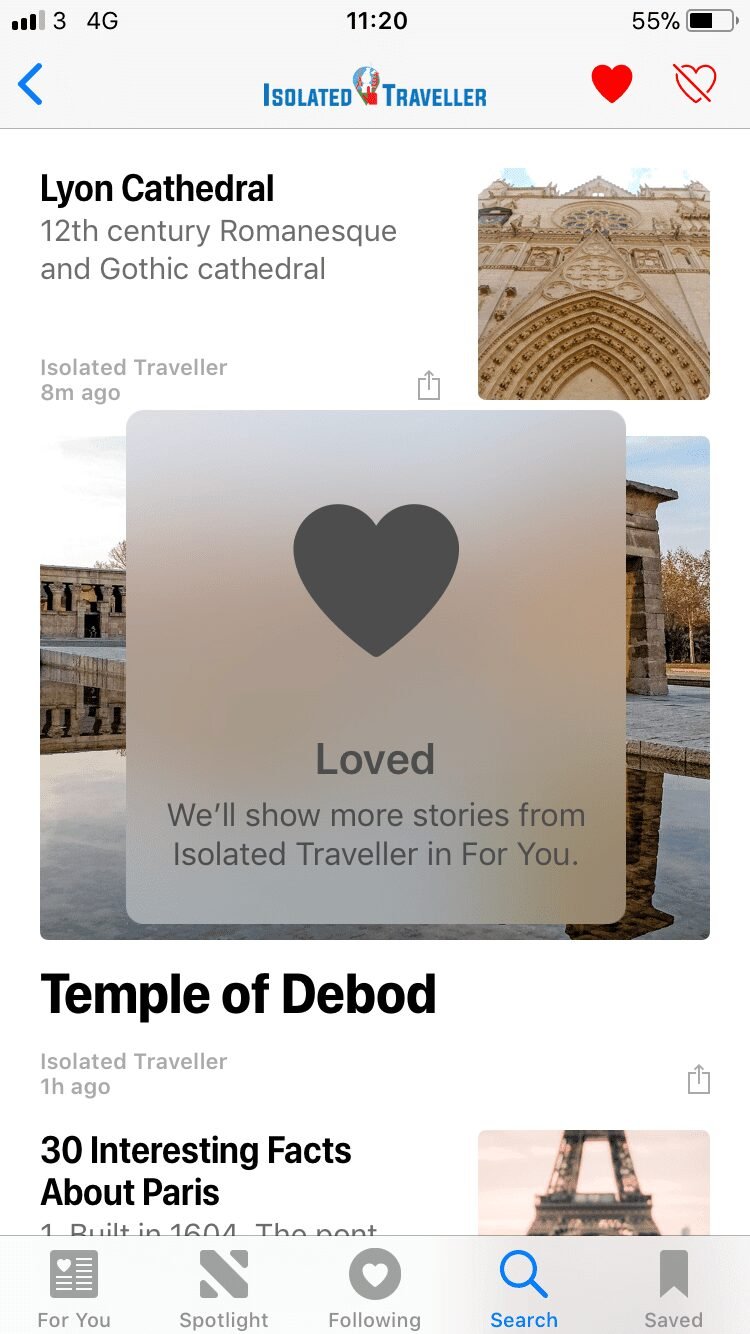Open Spotlight from the bottom bar
Image resolution: width=750 pixels, height=1334 pixels.
223,1274
